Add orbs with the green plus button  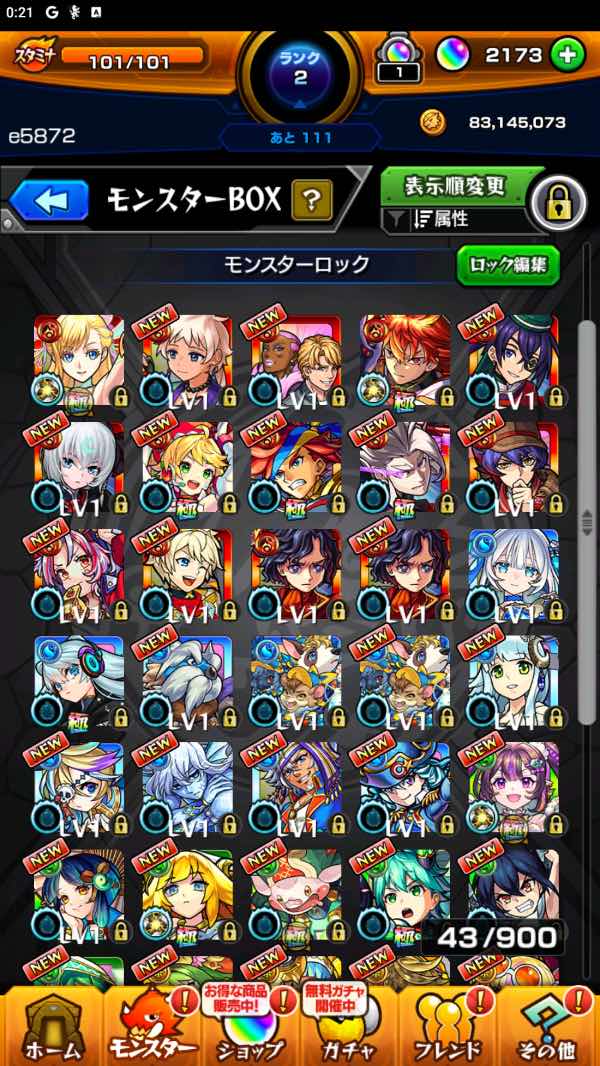click(x=567, y=55)
